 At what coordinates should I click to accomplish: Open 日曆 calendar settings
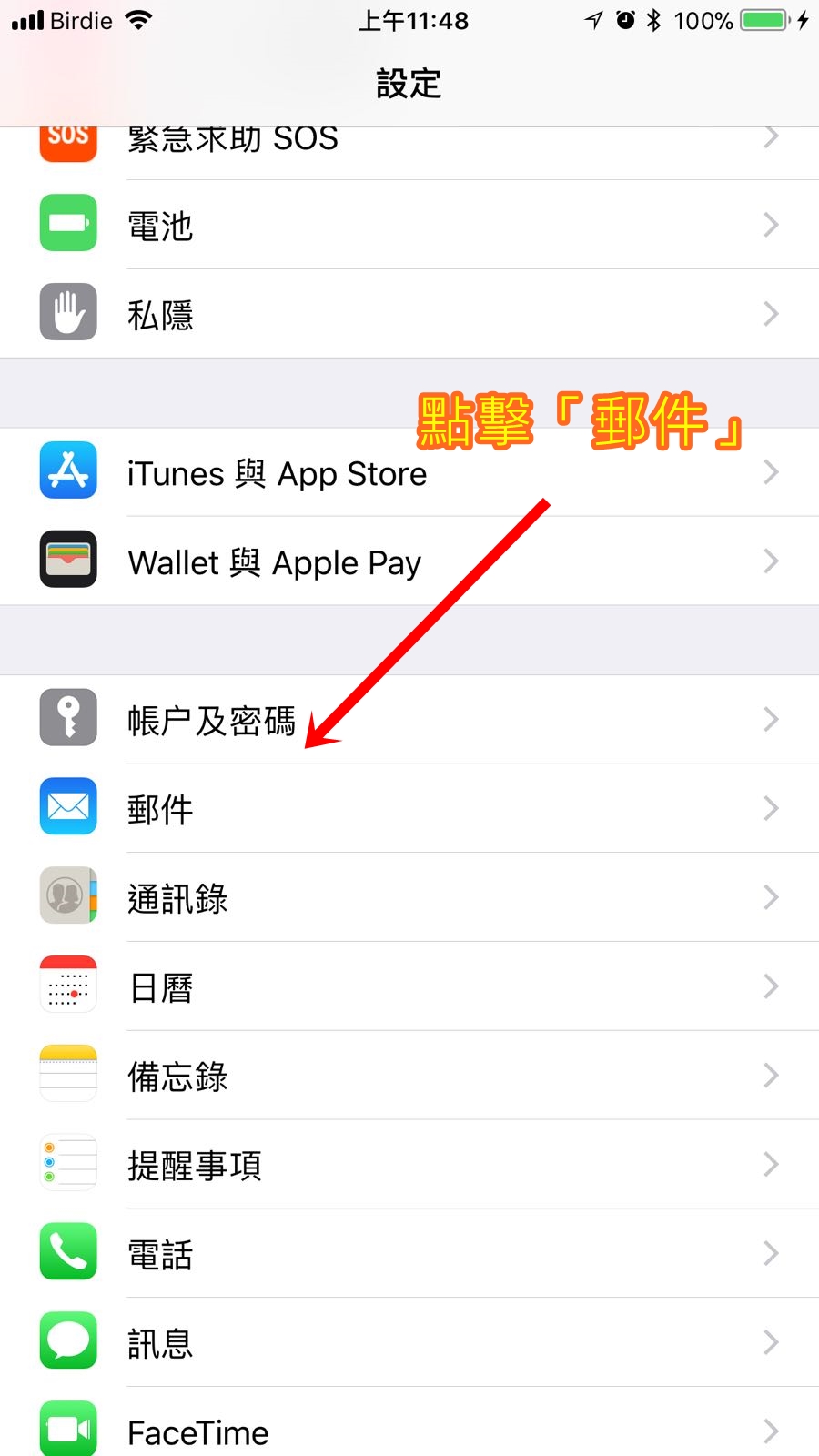pos(409,986)
